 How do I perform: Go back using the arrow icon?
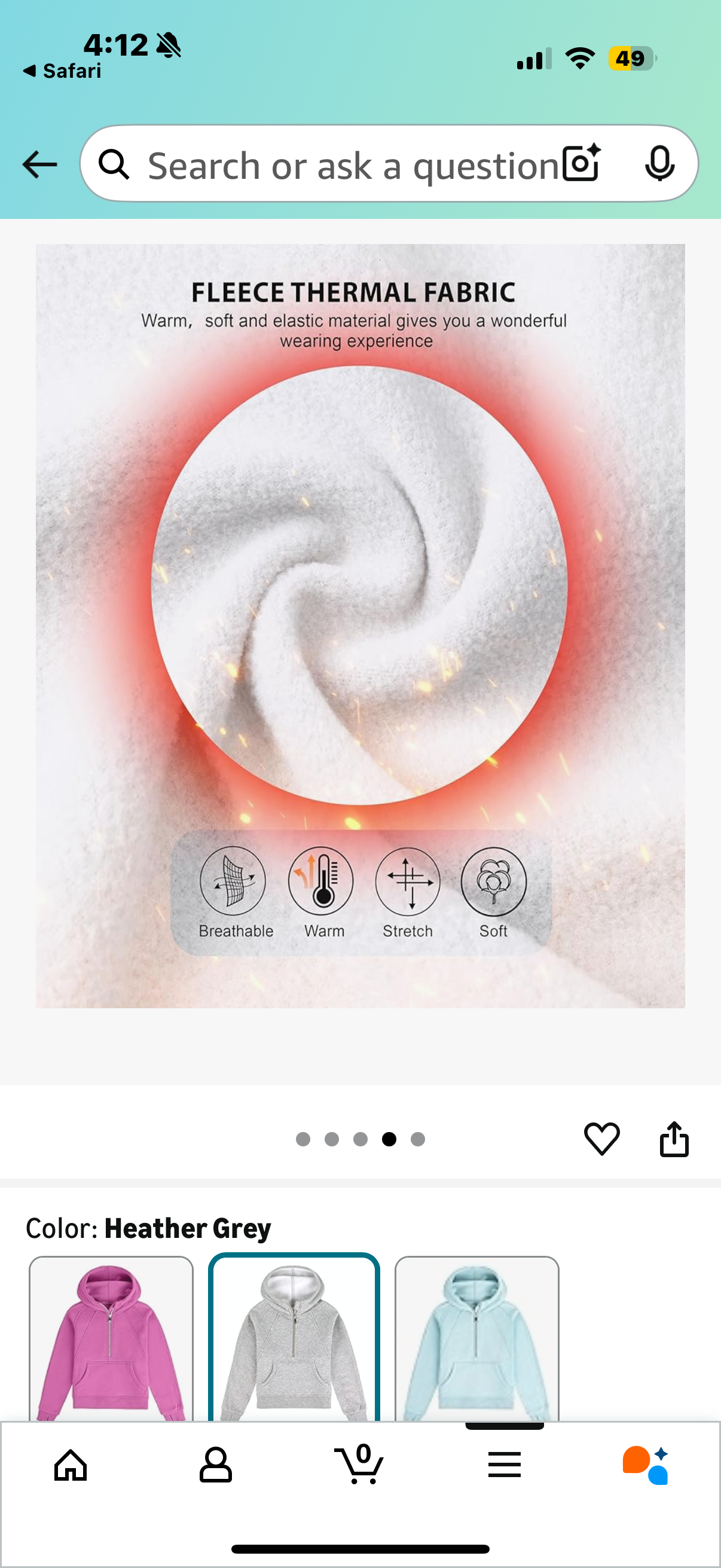(39, 164)
